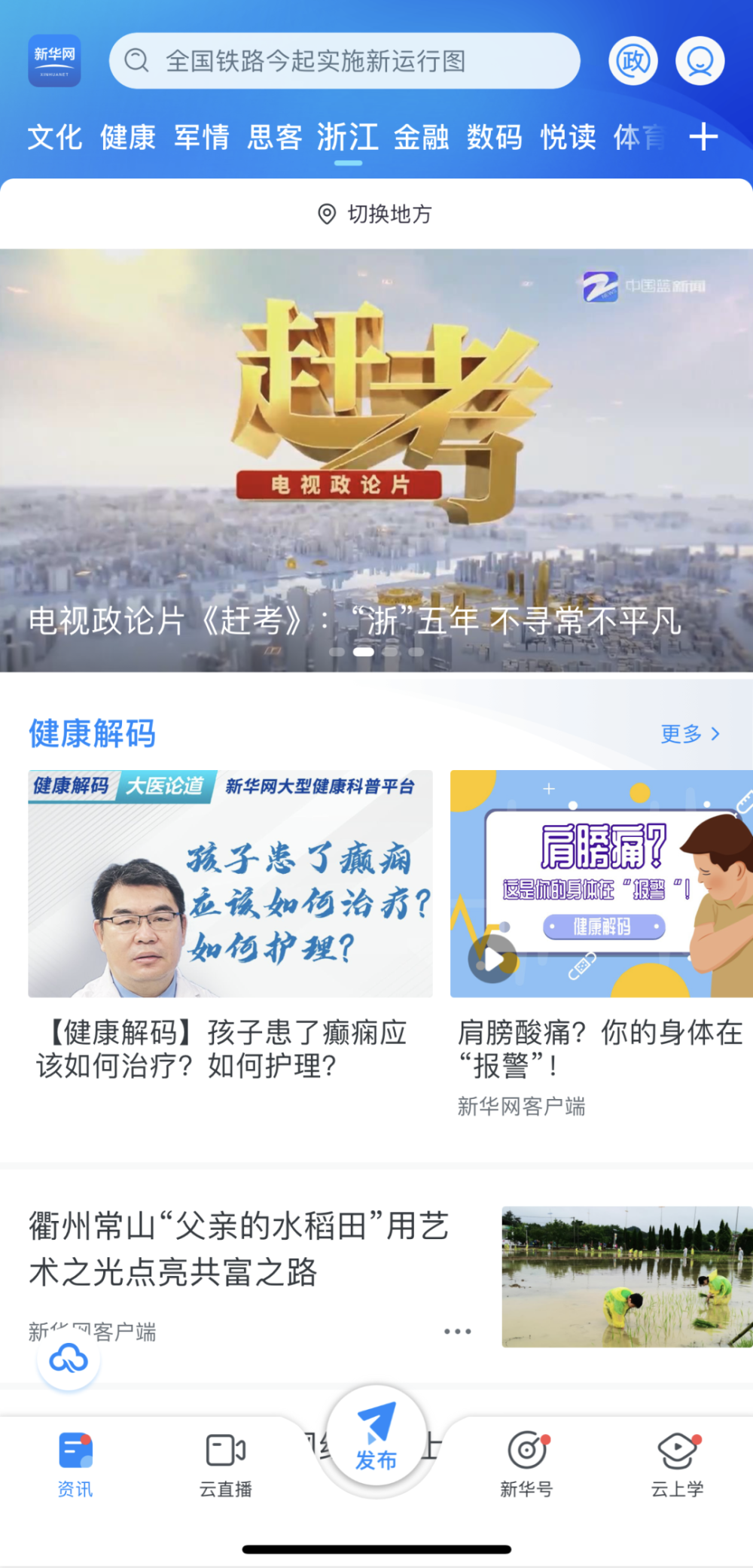Switch to the 新华号 tab

[x=526, y=1465]
